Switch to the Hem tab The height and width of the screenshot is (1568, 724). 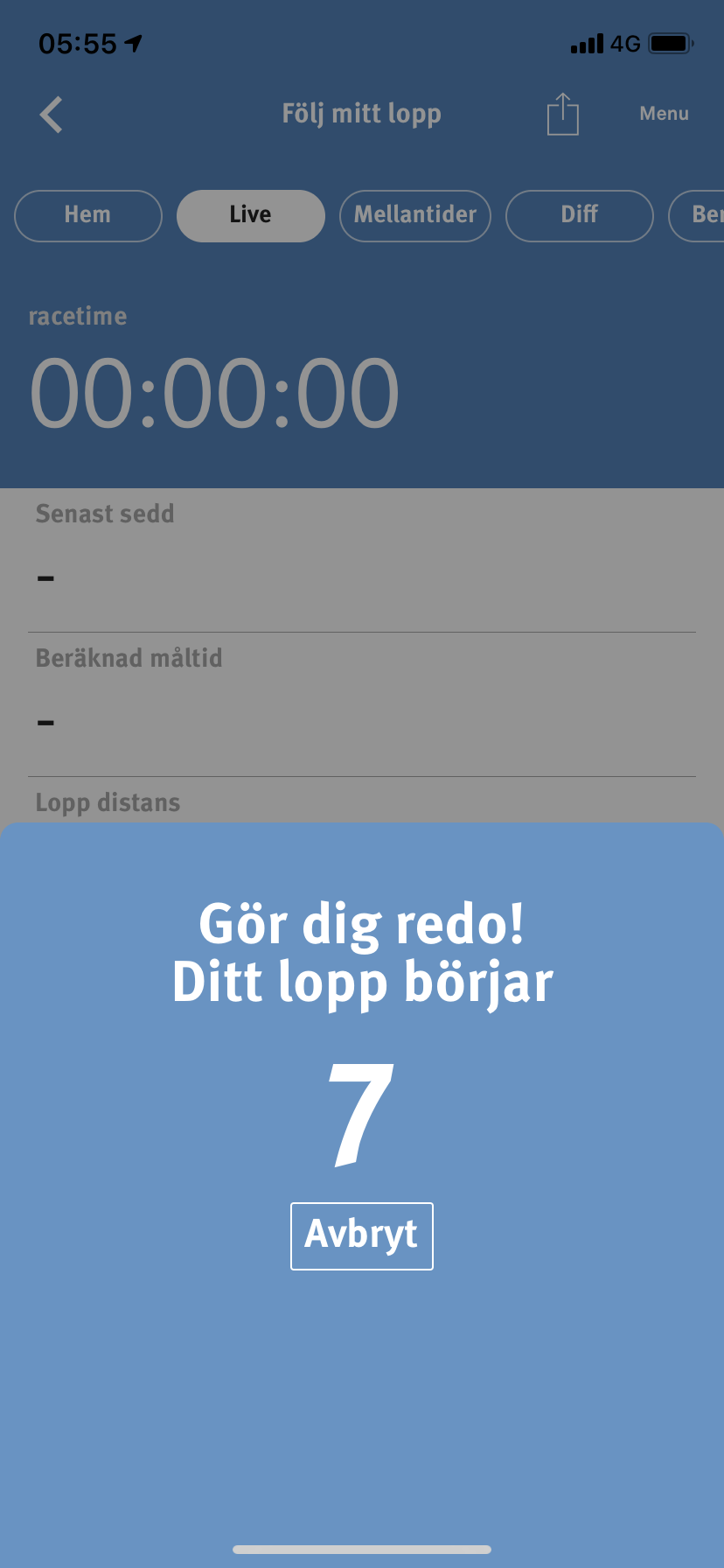pos(88,215)
